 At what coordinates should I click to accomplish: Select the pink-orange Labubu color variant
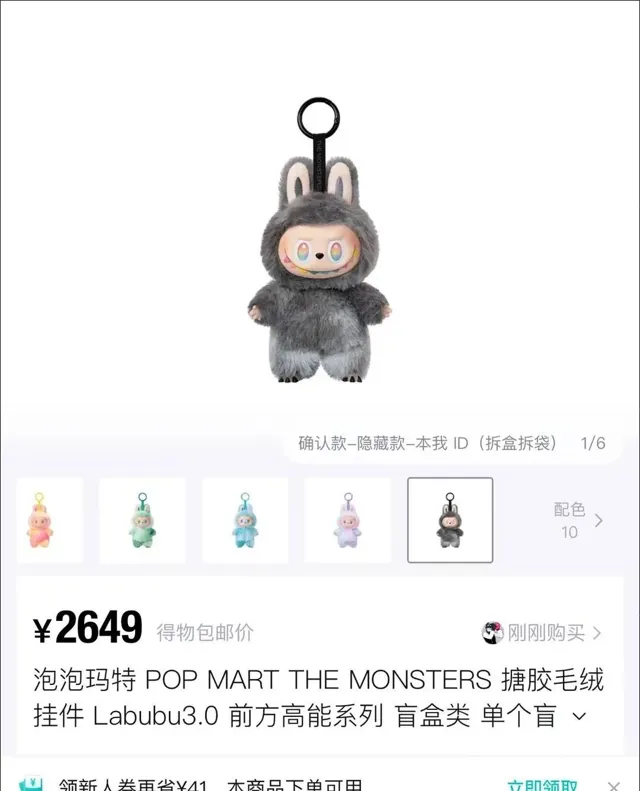pyautogui.click(x=43, y=520)
